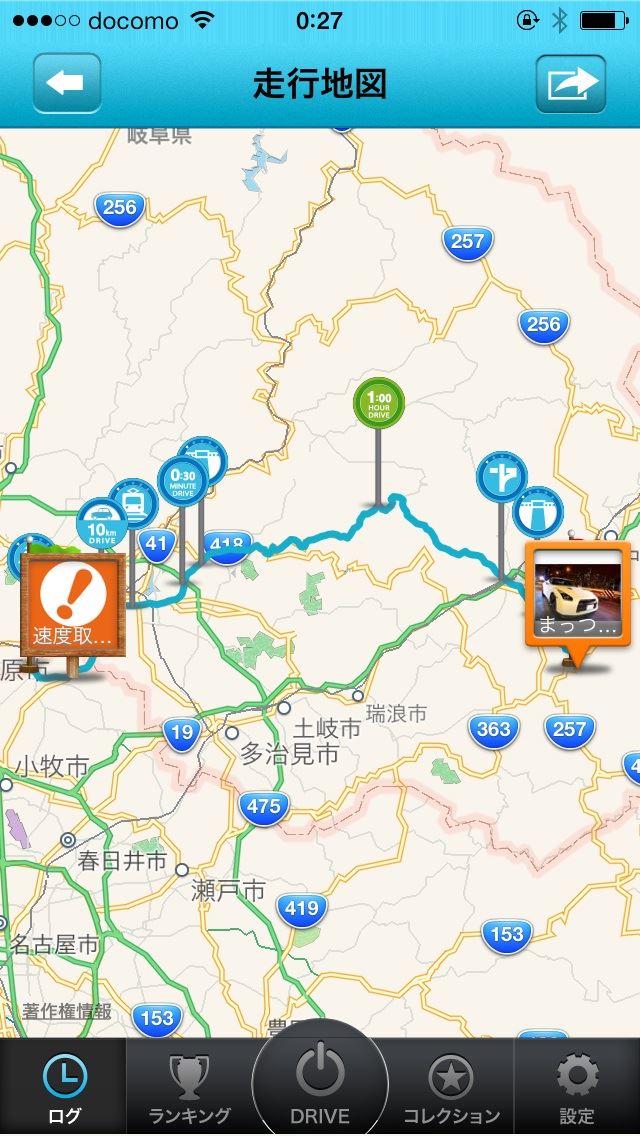Switch to the ログ tab
The height and width of the screenshot is (1136, 640).
click(64, 1087)
